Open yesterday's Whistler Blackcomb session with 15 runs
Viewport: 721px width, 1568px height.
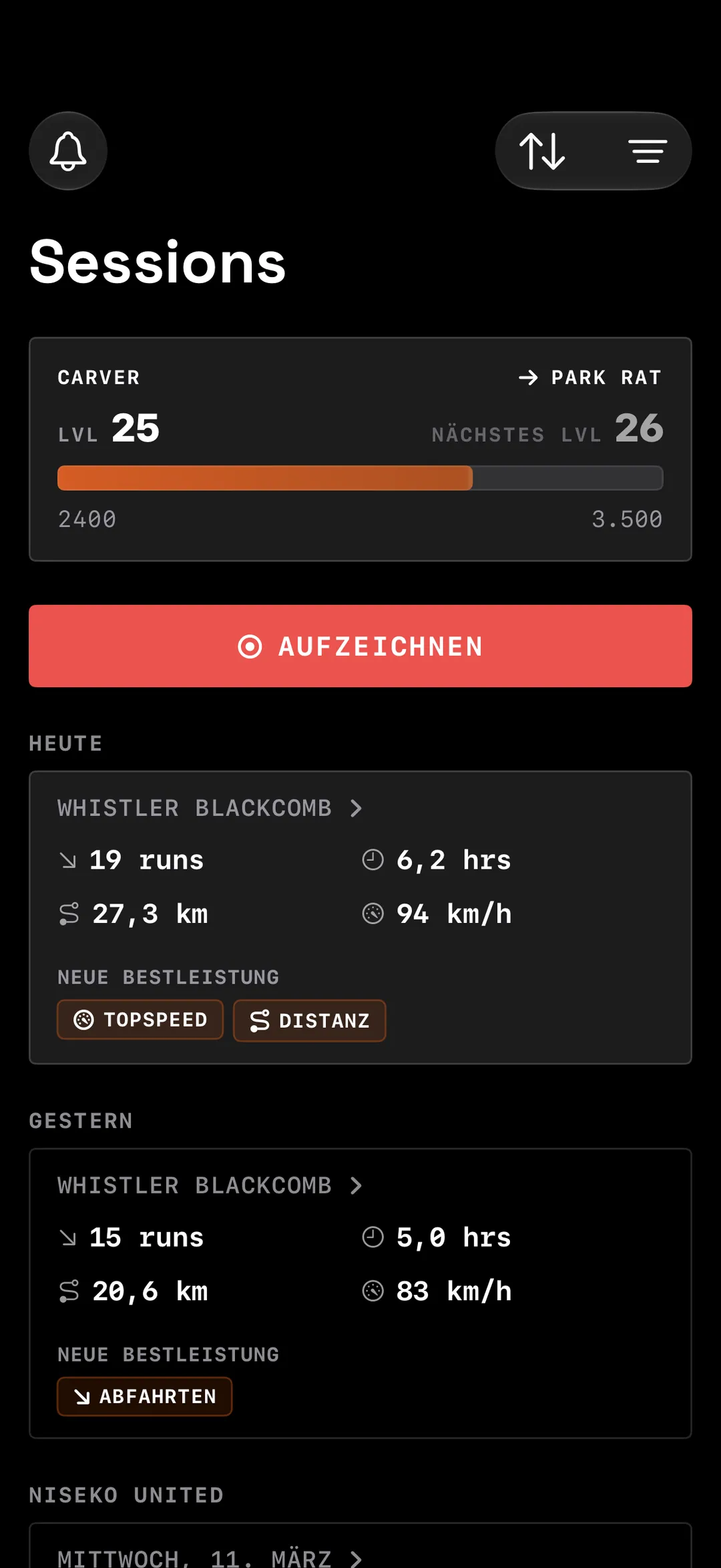coord(360,1294)
